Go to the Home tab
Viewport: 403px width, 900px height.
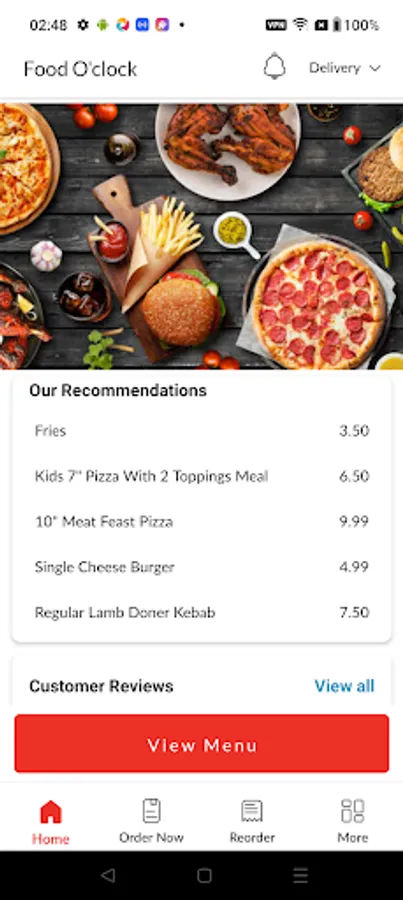[51, 822]
